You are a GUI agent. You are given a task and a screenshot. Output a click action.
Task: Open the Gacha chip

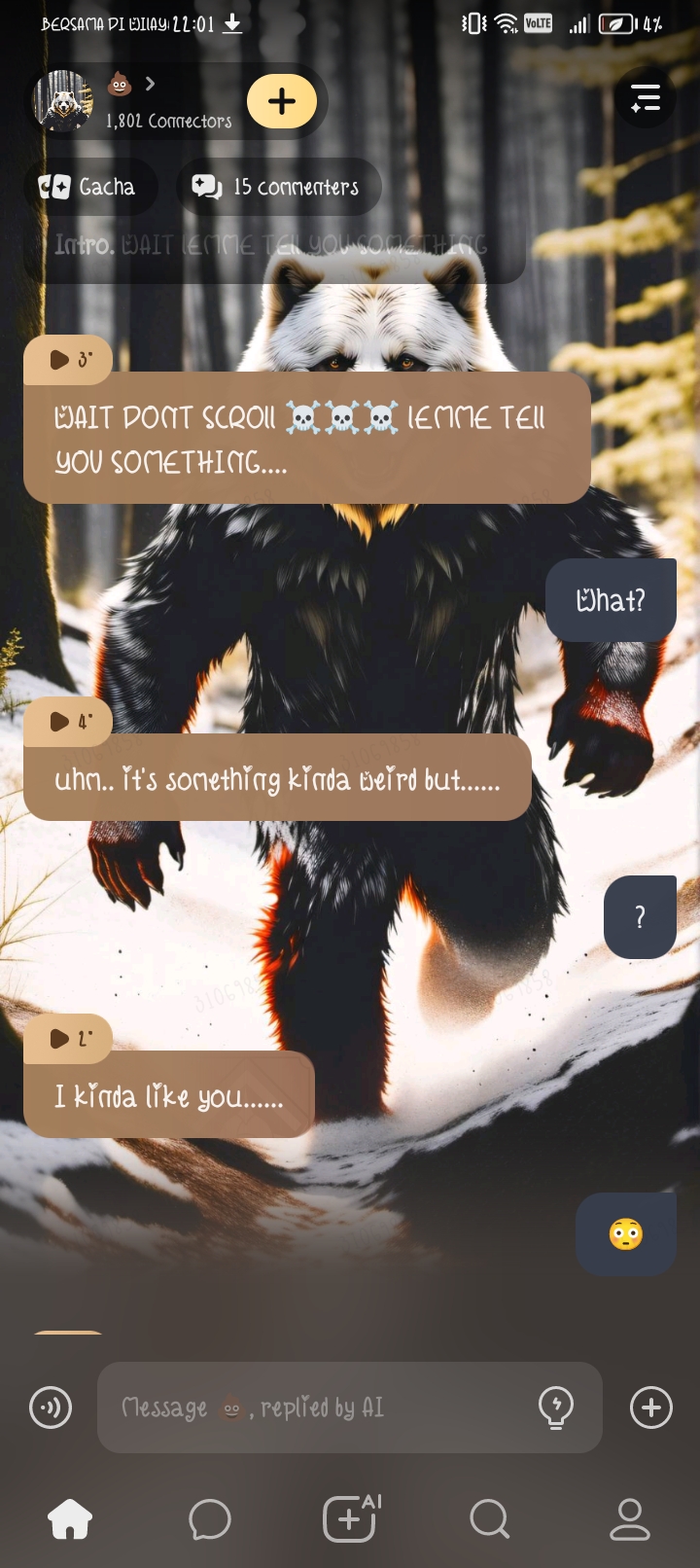[x=87, y=187]
